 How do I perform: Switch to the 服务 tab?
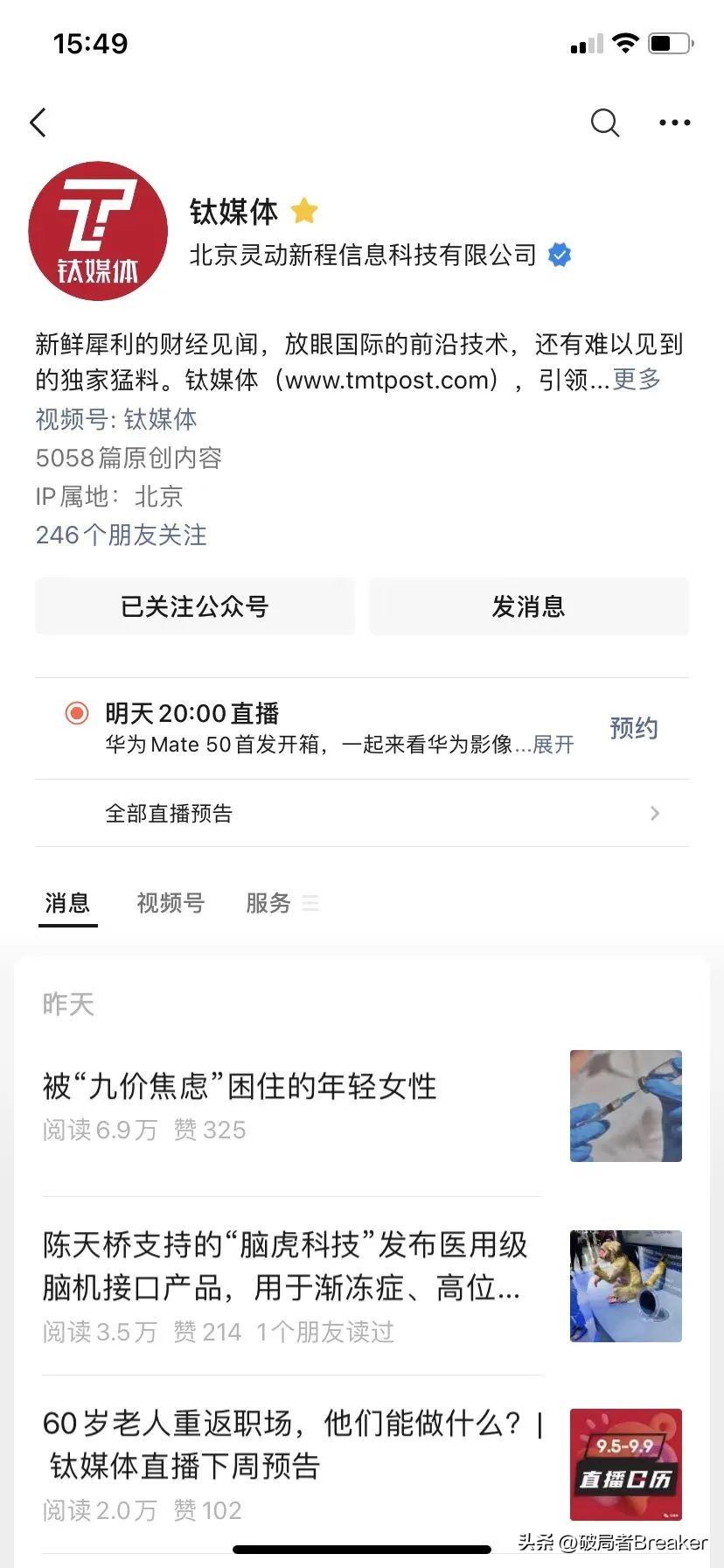(267, 903)
